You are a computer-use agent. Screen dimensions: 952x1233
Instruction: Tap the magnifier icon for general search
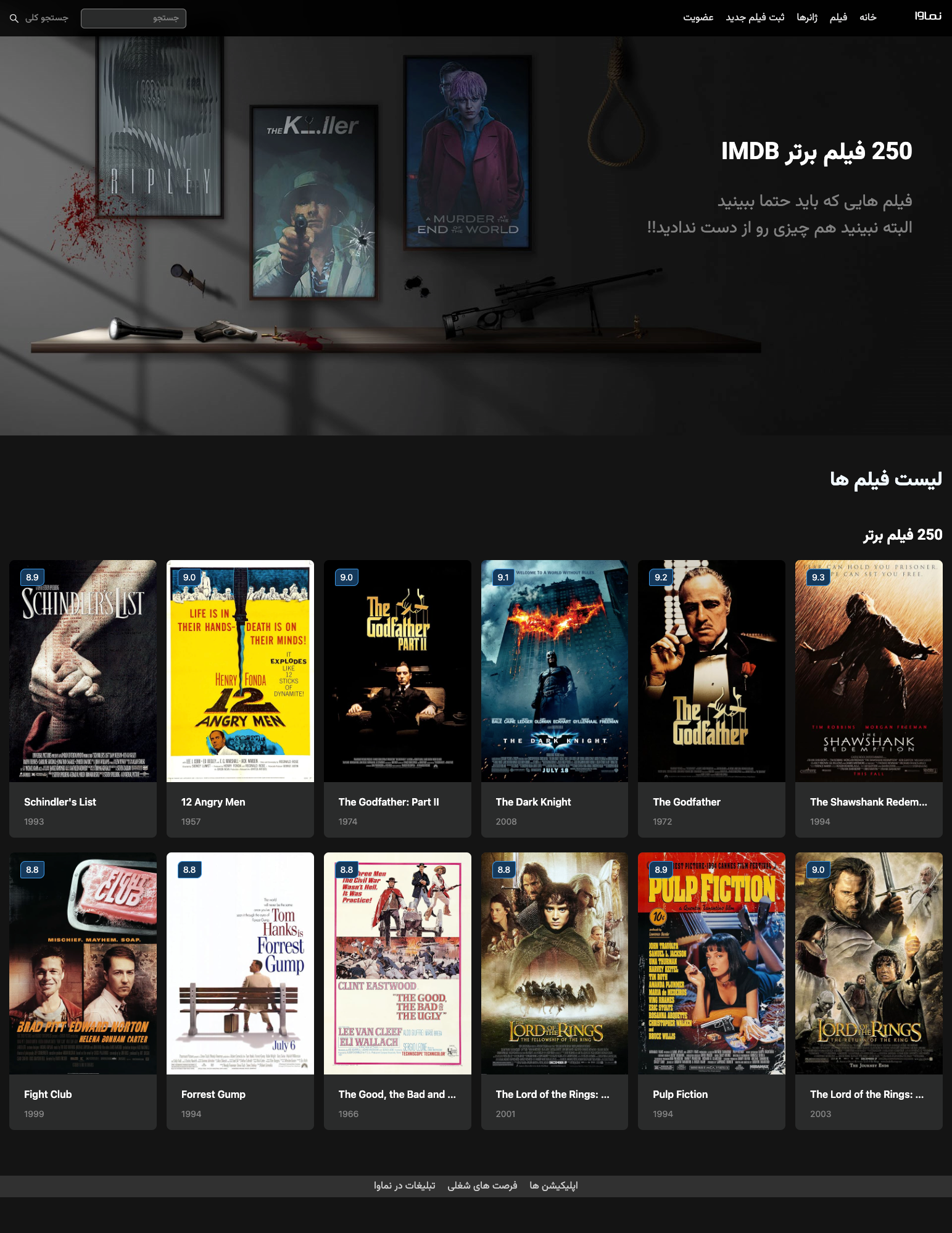(14, 19)
